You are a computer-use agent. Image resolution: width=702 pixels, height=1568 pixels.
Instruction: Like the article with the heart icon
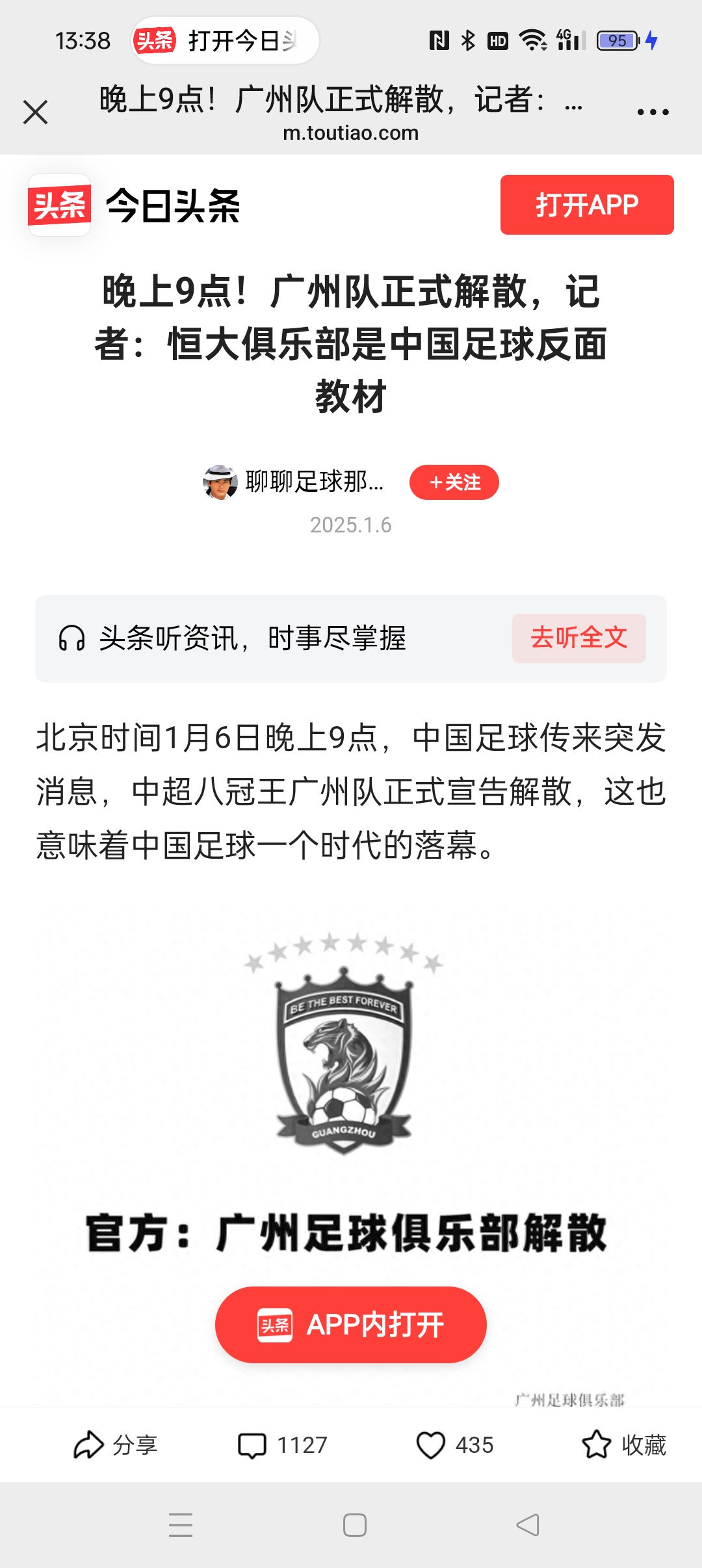tap(431, 1444)
